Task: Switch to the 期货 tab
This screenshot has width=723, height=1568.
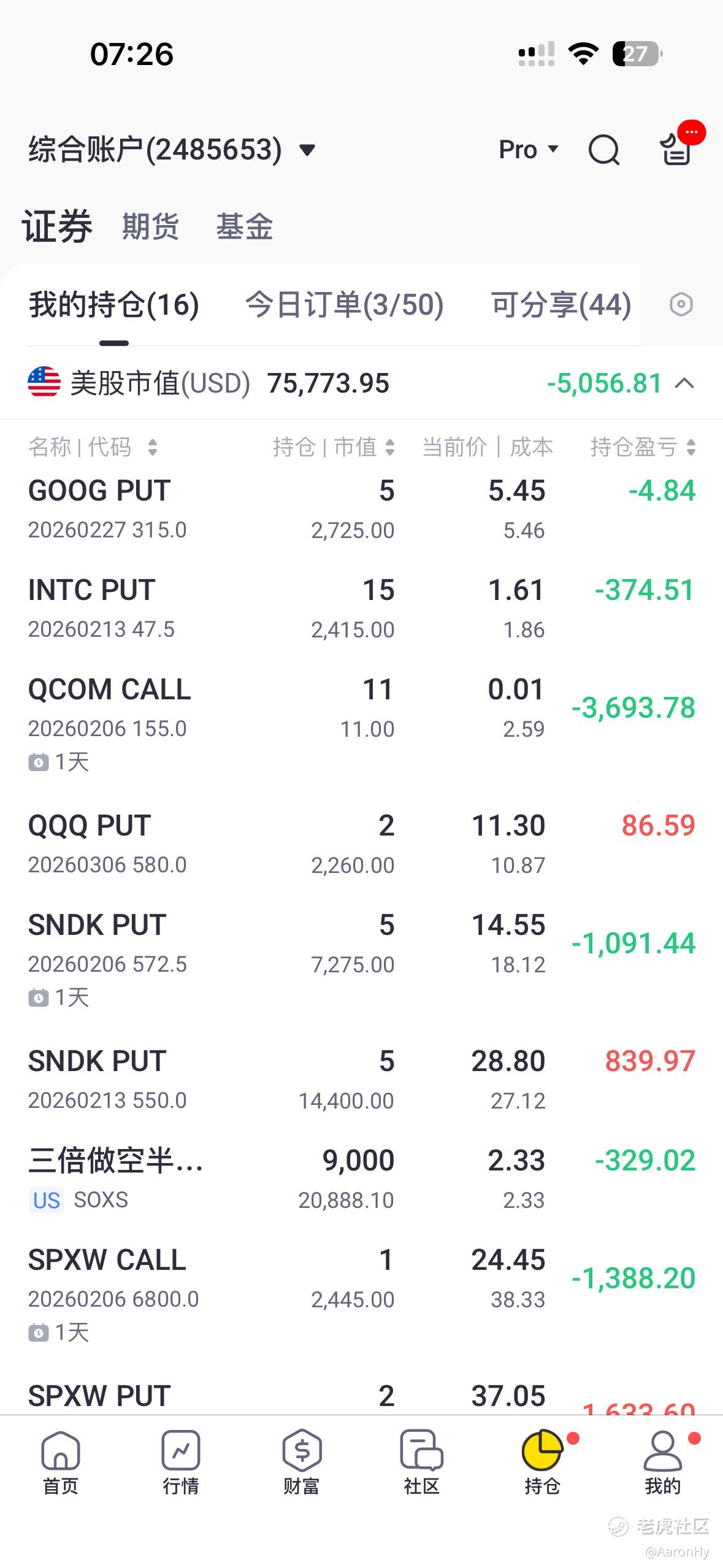Action: click(150, 226)
